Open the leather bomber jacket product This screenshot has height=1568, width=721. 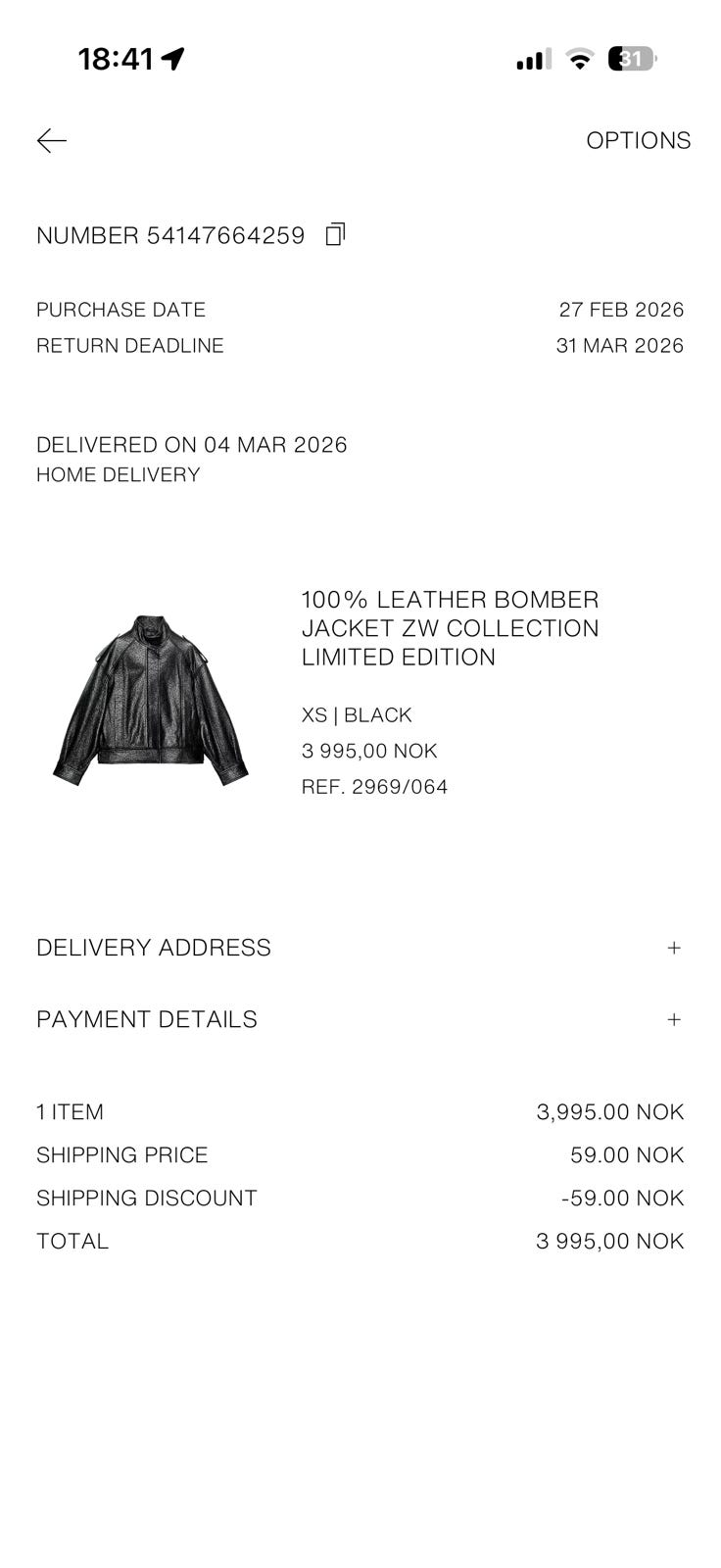pos(151,700)
